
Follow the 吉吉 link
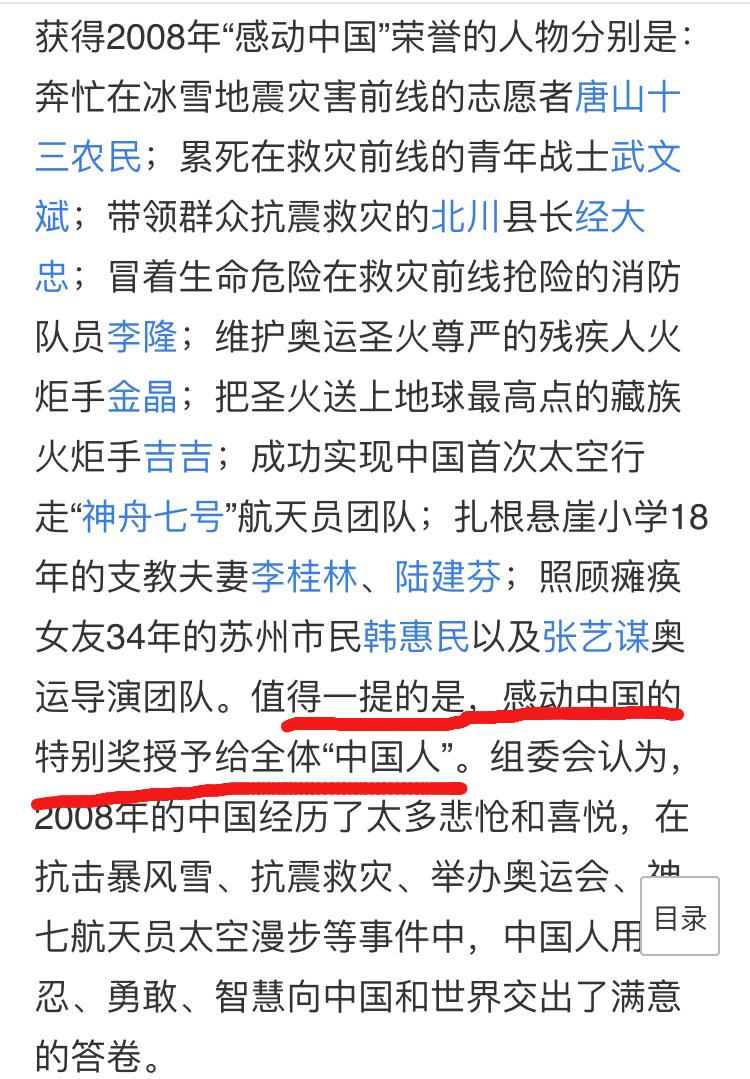point(177,455)
